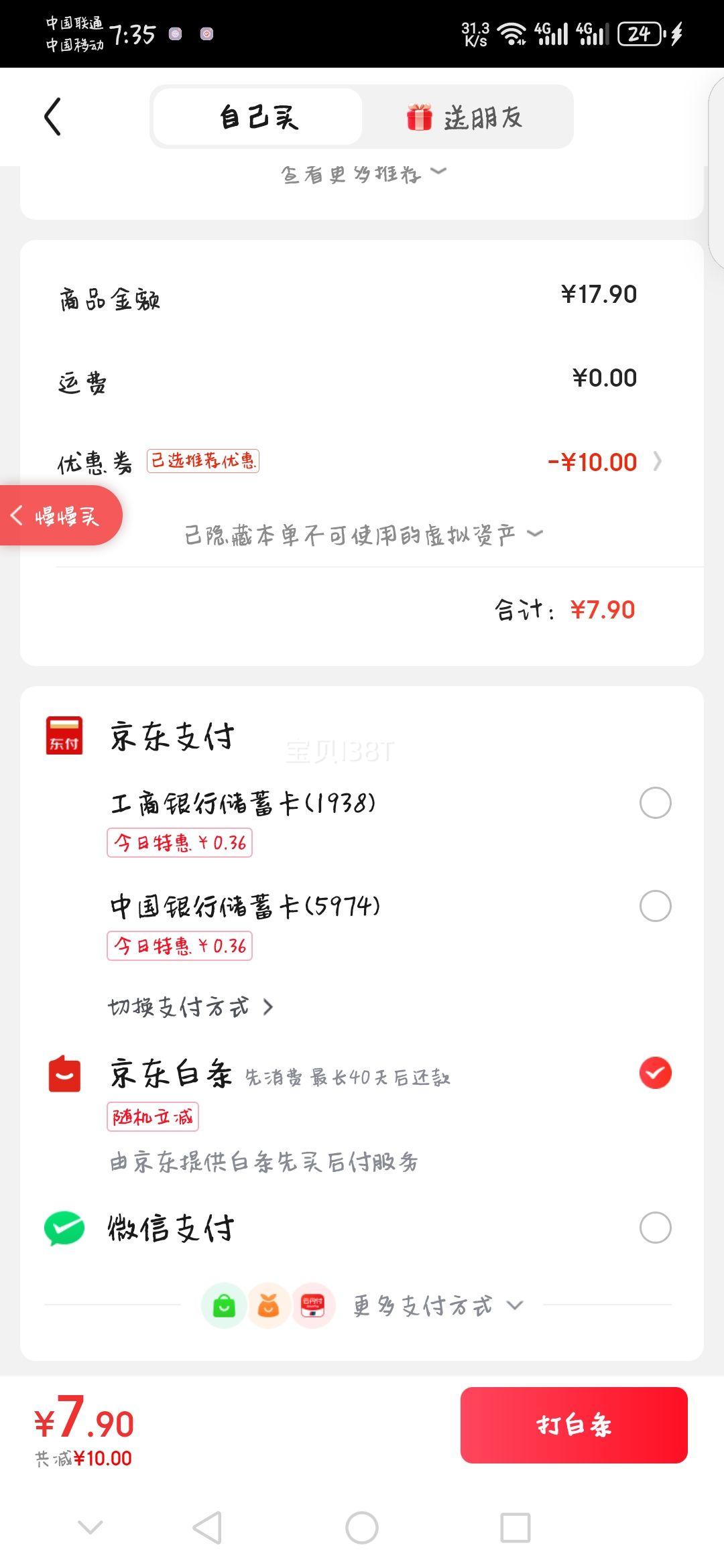Select 工商银行储蓄卡(1938) for payment
Image resolution: width=724 pixels, height=1568 pixels.
[655, 803]
